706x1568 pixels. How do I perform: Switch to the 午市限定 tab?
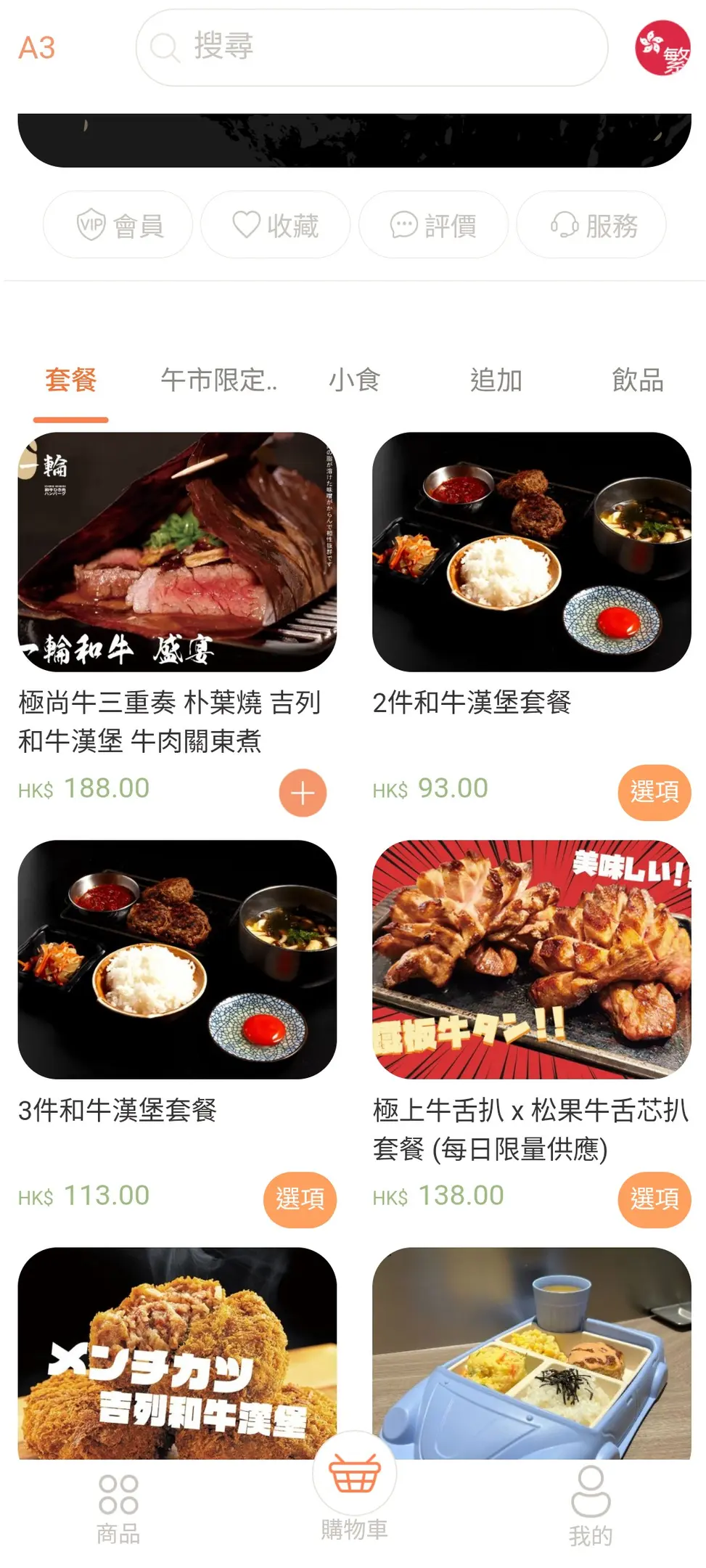[x=218, y=380]
